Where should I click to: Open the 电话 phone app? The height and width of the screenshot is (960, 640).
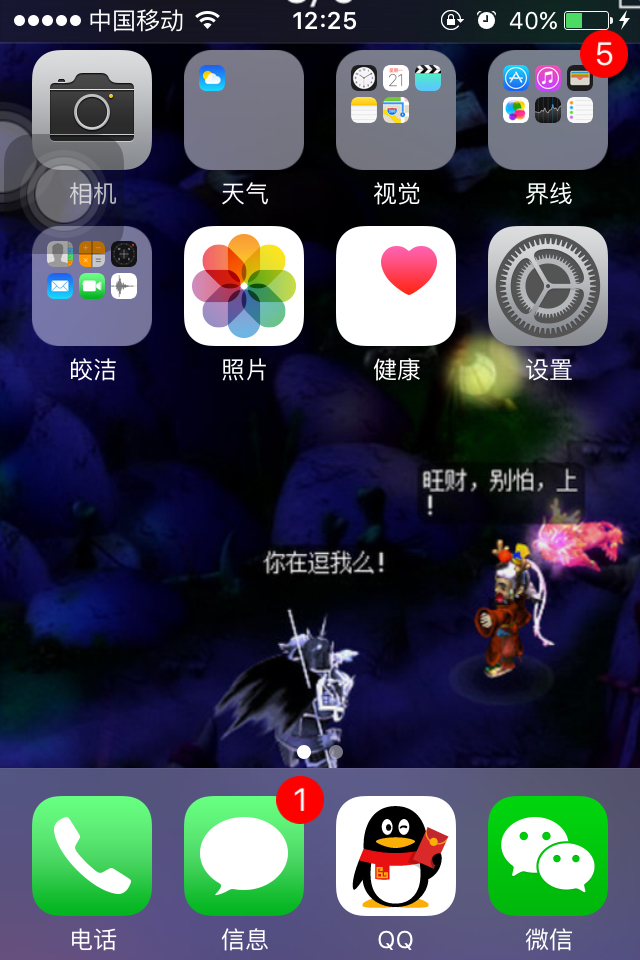point(92,856)
